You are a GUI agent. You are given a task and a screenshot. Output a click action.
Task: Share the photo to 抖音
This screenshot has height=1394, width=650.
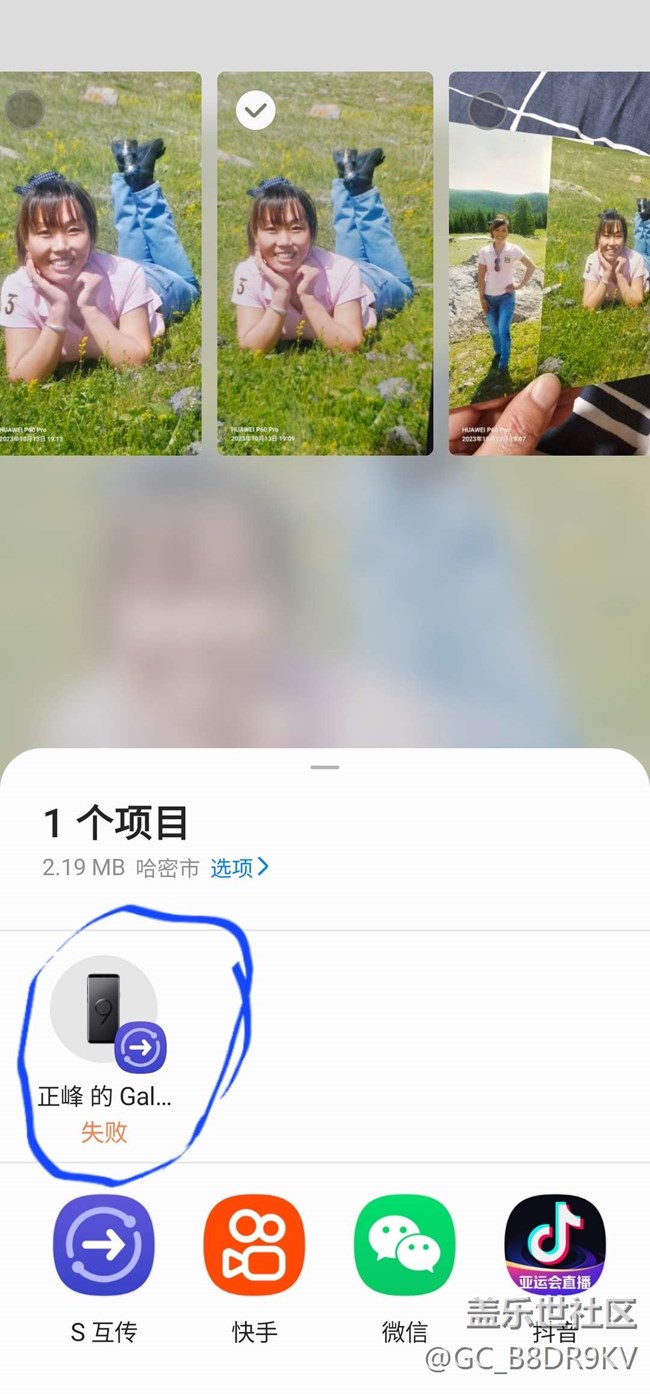(x=555, y=1246)
